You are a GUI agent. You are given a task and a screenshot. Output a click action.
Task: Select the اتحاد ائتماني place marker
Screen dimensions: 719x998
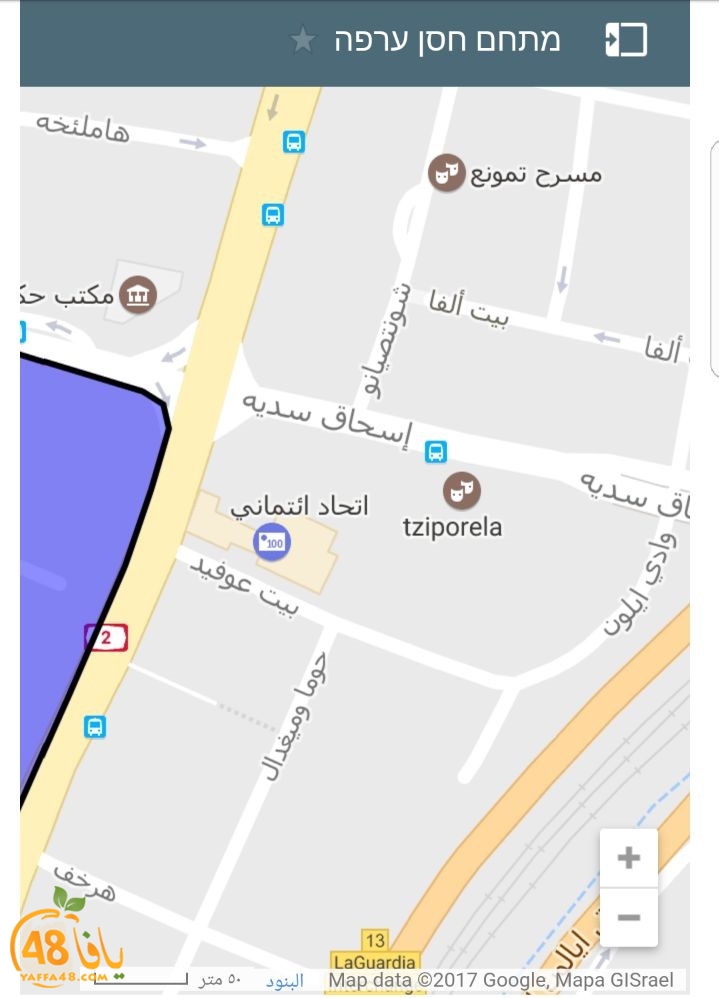[x=272, y=542]
